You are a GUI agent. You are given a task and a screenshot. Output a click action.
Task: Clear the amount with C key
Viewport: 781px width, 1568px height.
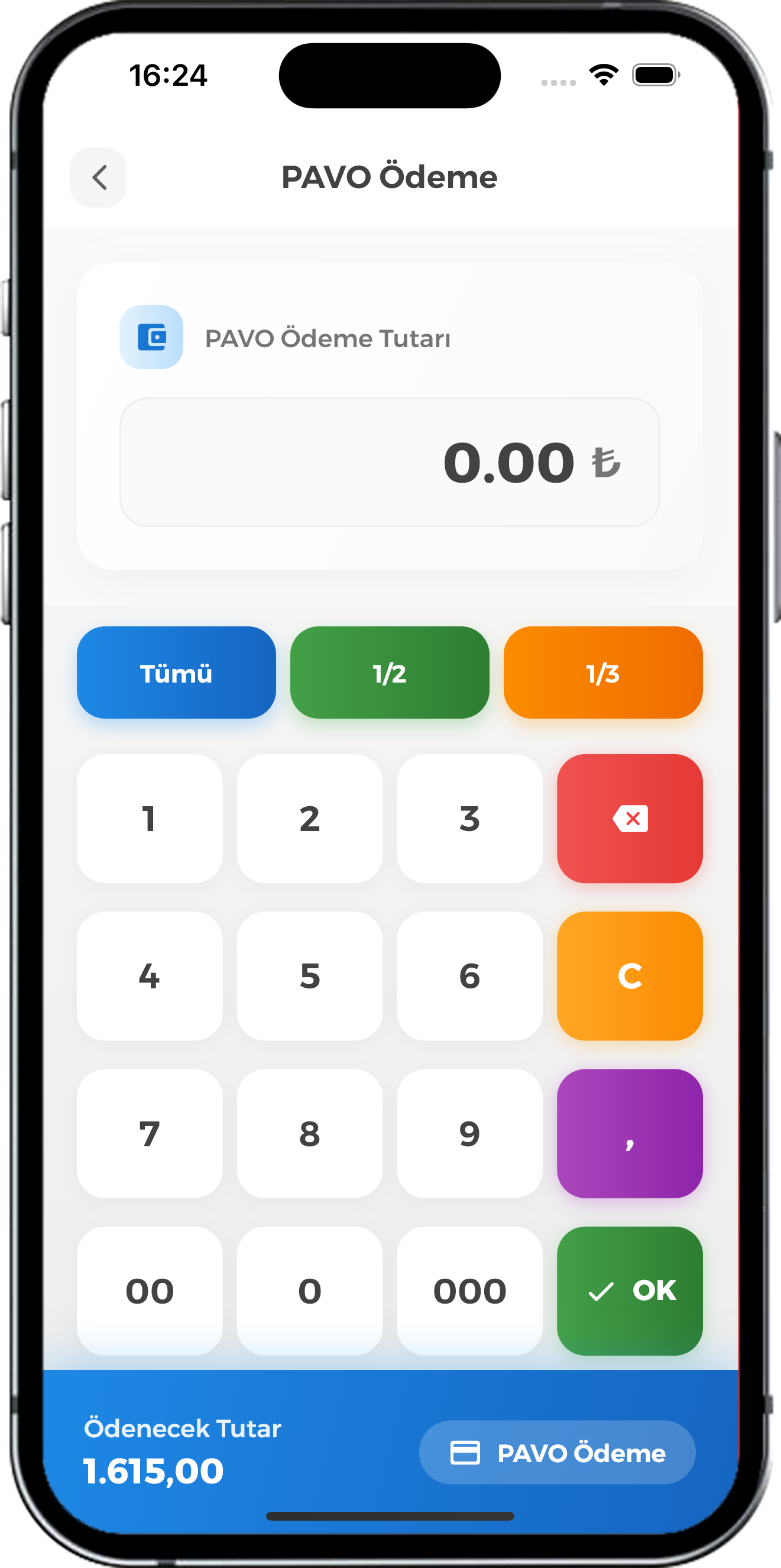pyautogui.click(x=630, y=976)
